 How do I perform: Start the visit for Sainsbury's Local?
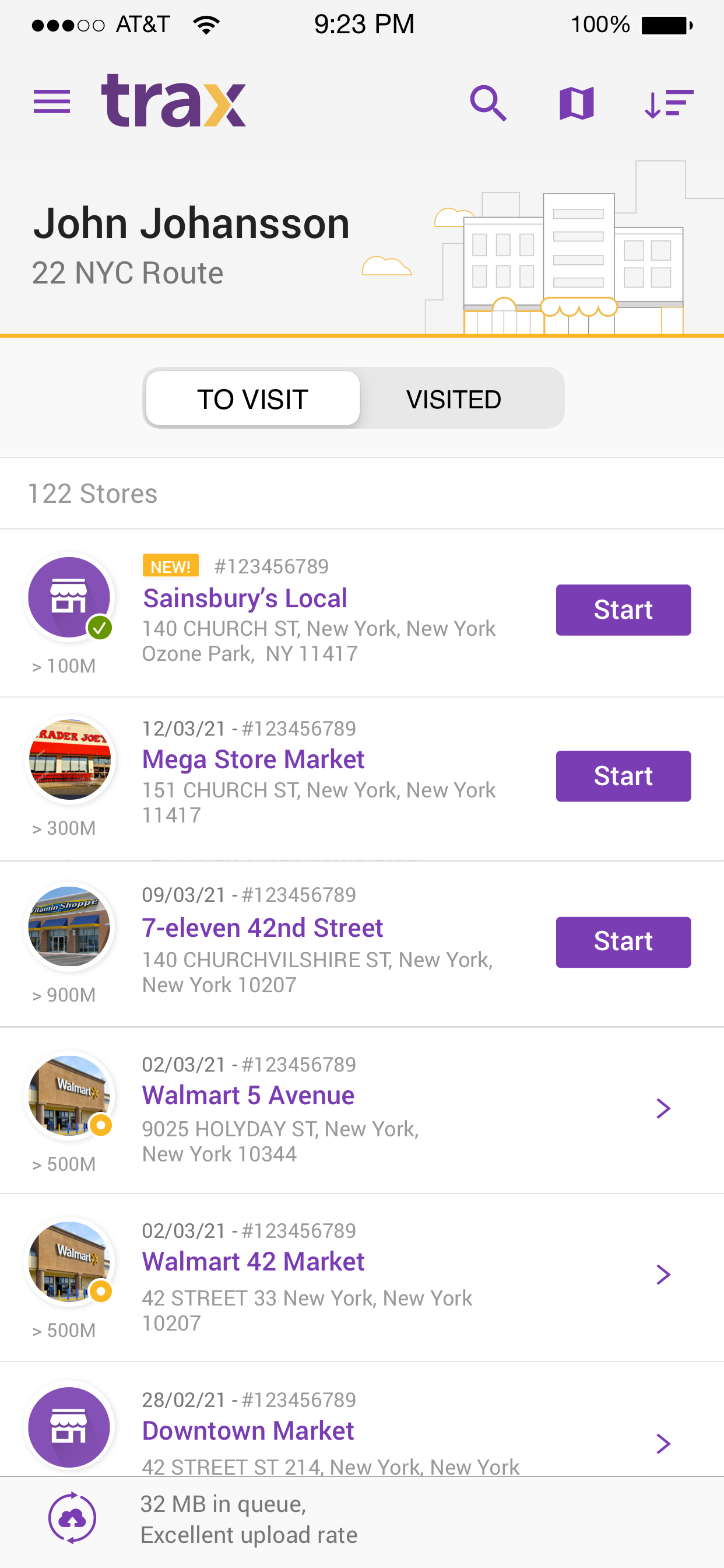623,610
